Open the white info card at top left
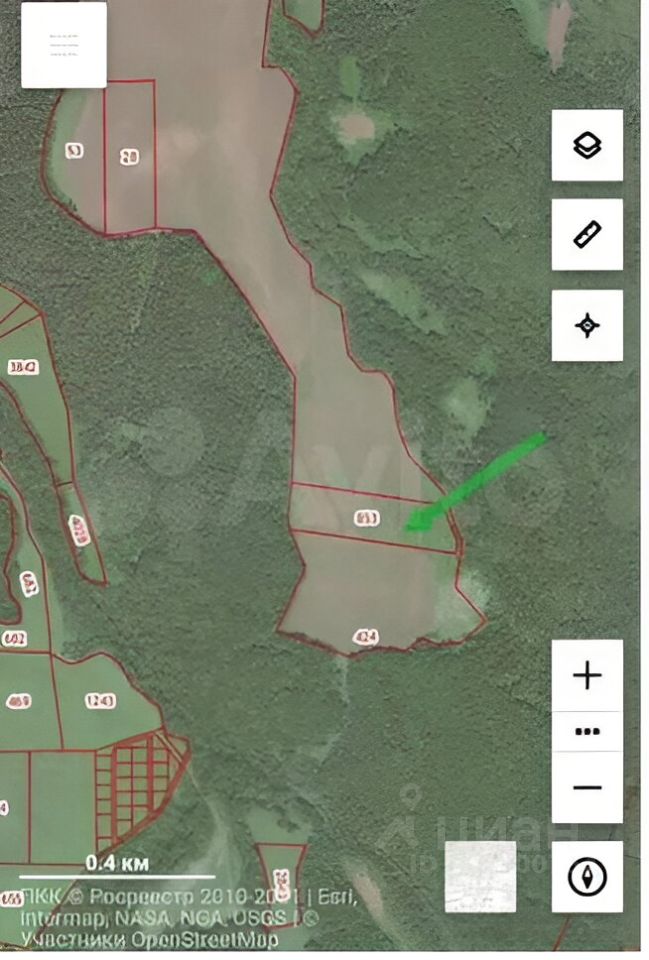This screenshot has width=649, height=960. [x=64, y=45]
